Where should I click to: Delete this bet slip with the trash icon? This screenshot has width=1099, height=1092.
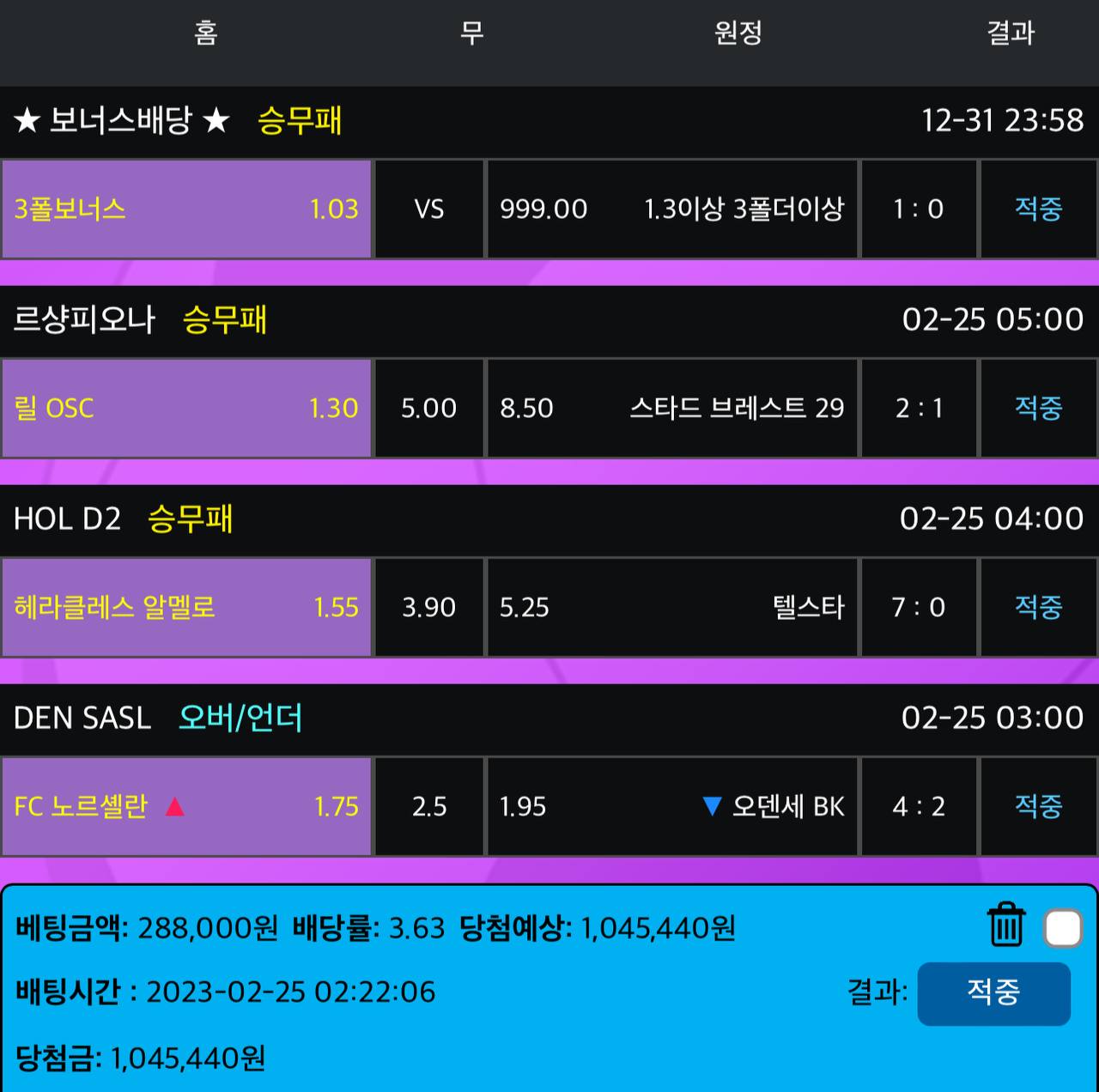coord(1005,925)
